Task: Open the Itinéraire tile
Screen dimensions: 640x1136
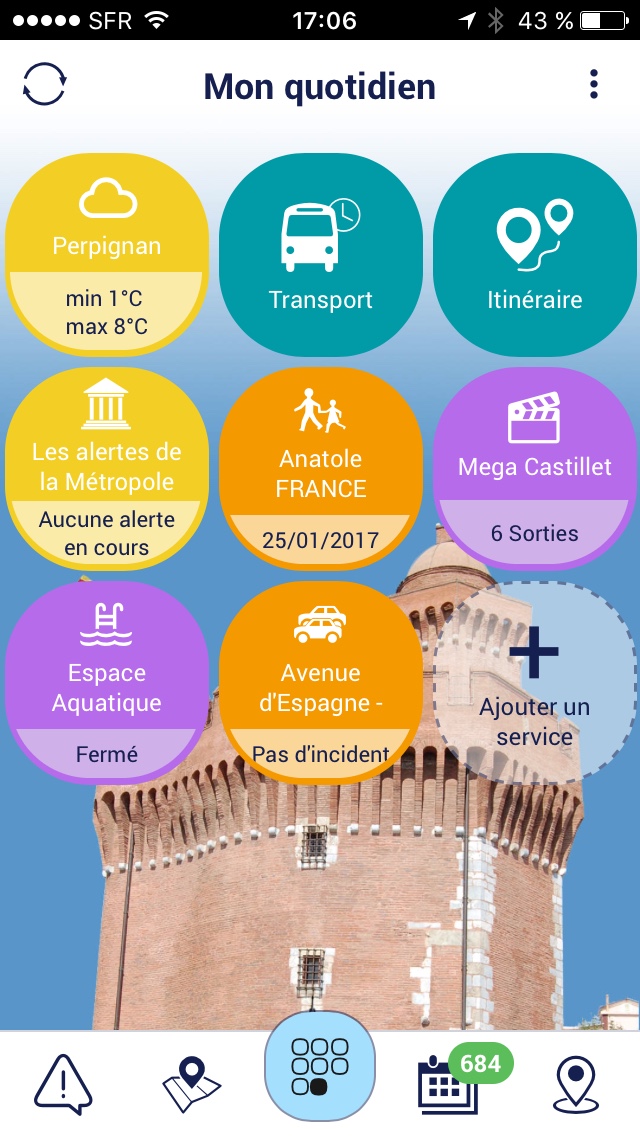Action: [x=535, y=255]
